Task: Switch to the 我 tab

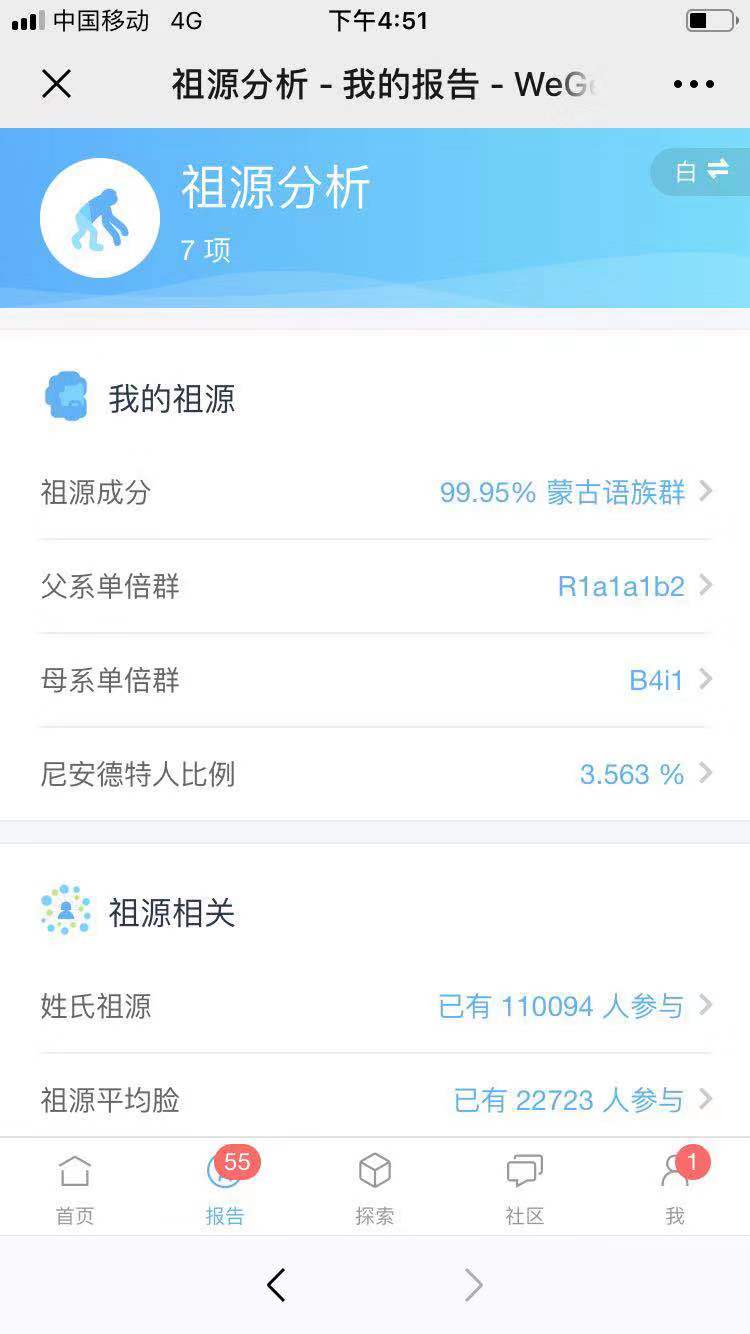Action: coord(676,1188)
